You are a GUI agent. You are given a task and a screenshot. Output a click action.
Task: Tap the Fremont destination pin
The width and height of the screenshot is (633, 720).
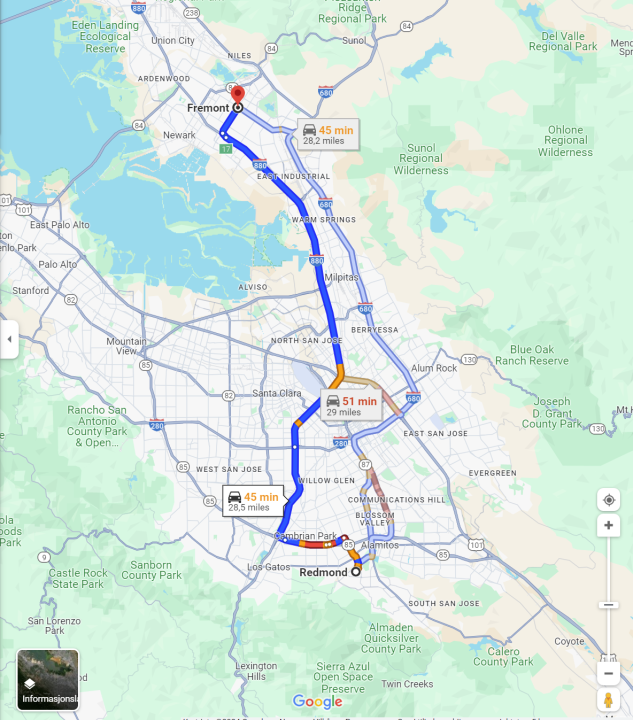point(237,98)
